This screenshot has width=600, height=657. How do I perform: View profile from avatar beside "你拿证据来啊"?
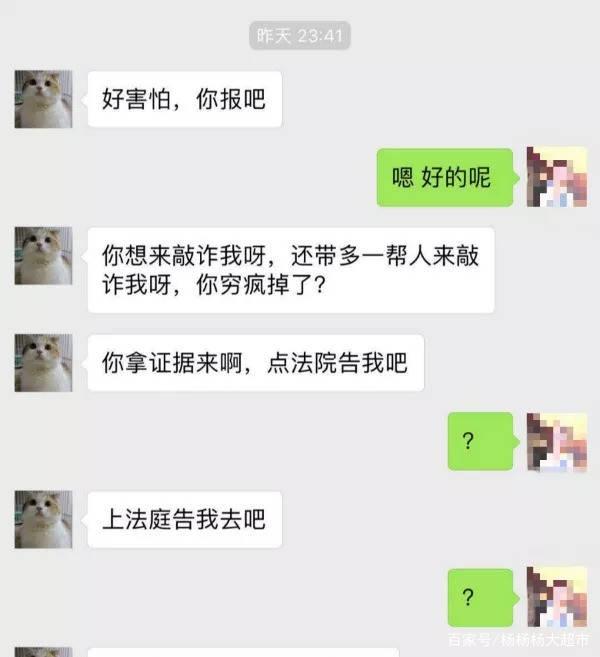(43, 362)
